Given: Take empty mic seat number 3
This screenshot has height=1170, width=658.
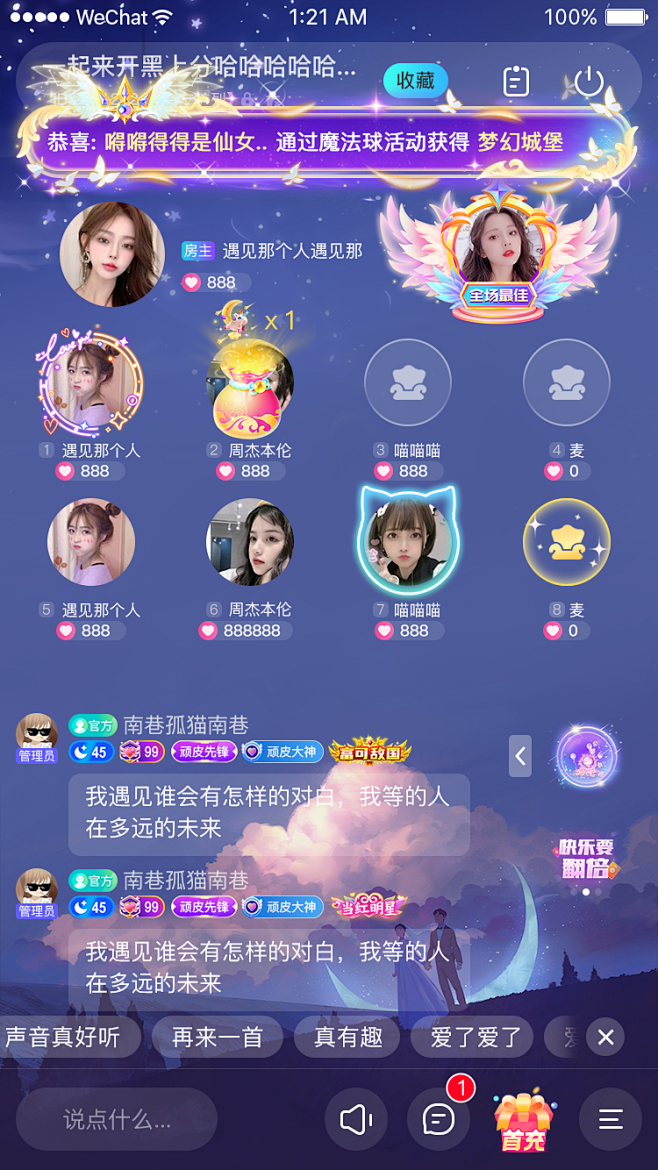Looking at the screenshot, I should point(407,383).
